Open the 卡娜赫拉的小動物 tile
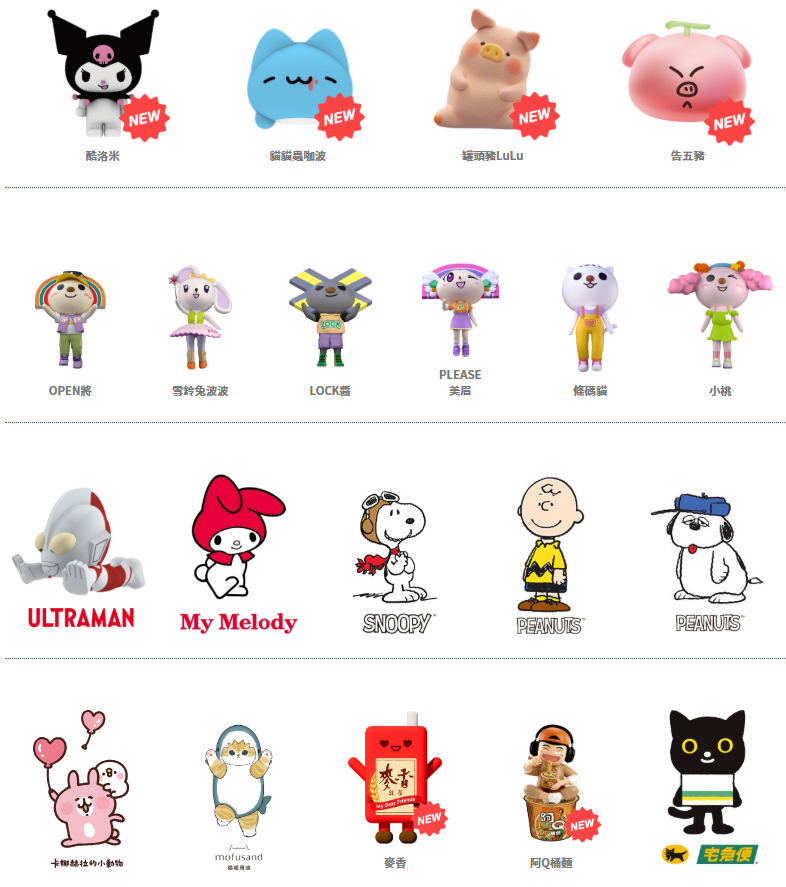 pyautogui.click(x=88, y=790)
